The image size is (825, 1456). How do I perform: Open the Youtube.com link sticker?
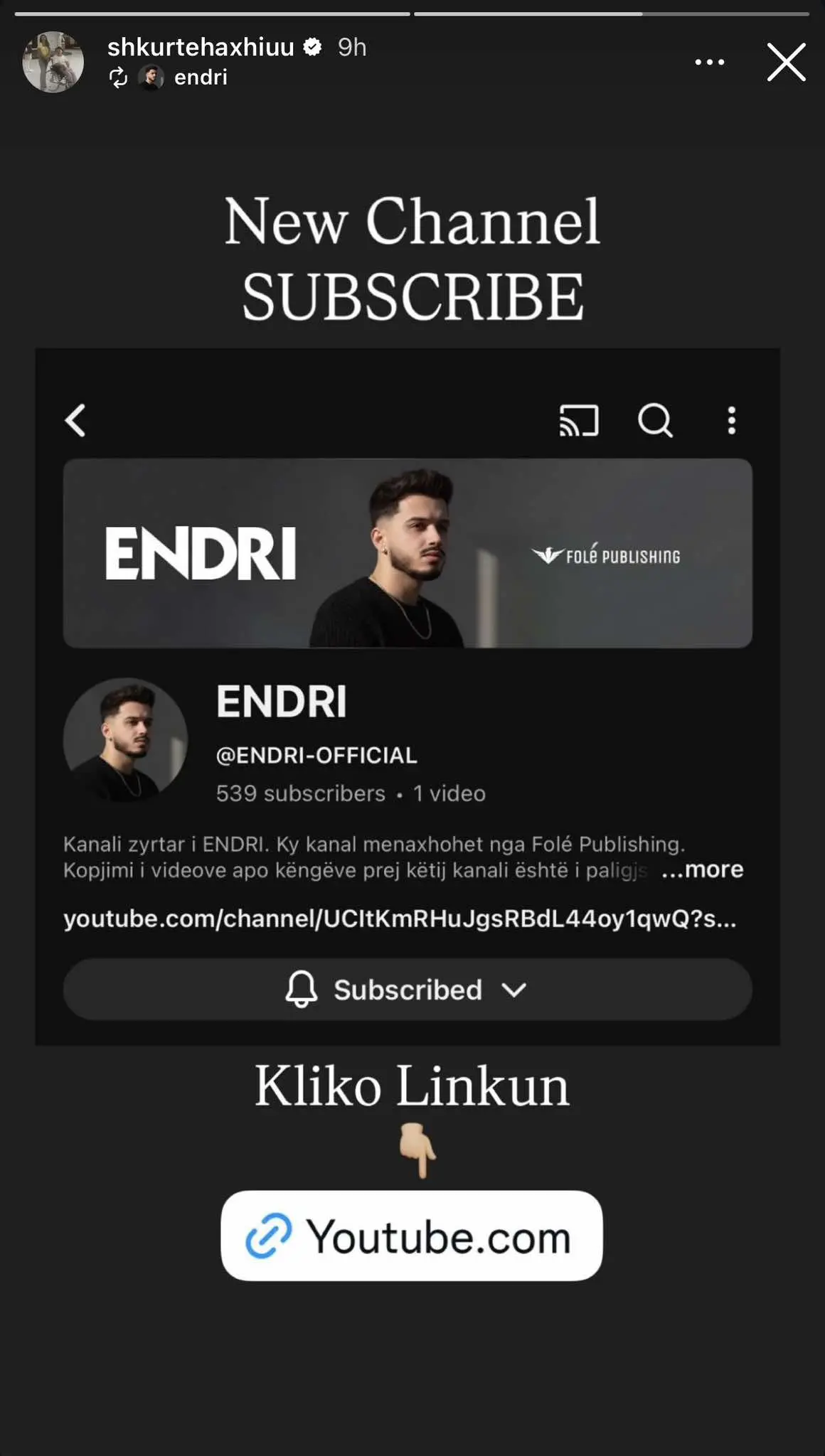(x=411, y=1236)
